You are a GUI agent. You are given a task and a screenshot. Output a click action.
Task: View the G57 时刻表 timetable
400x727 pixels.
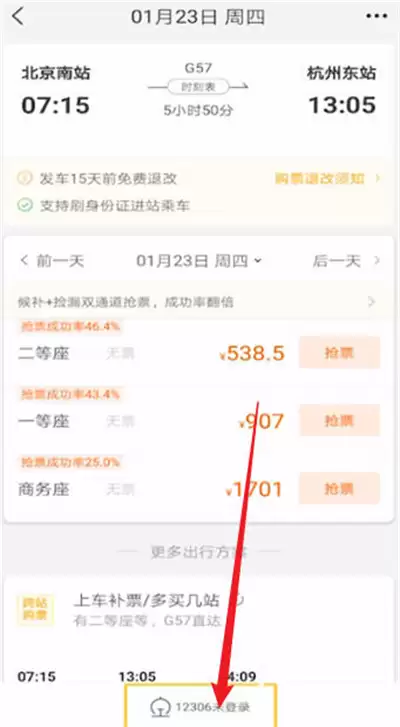click(198, 87)
